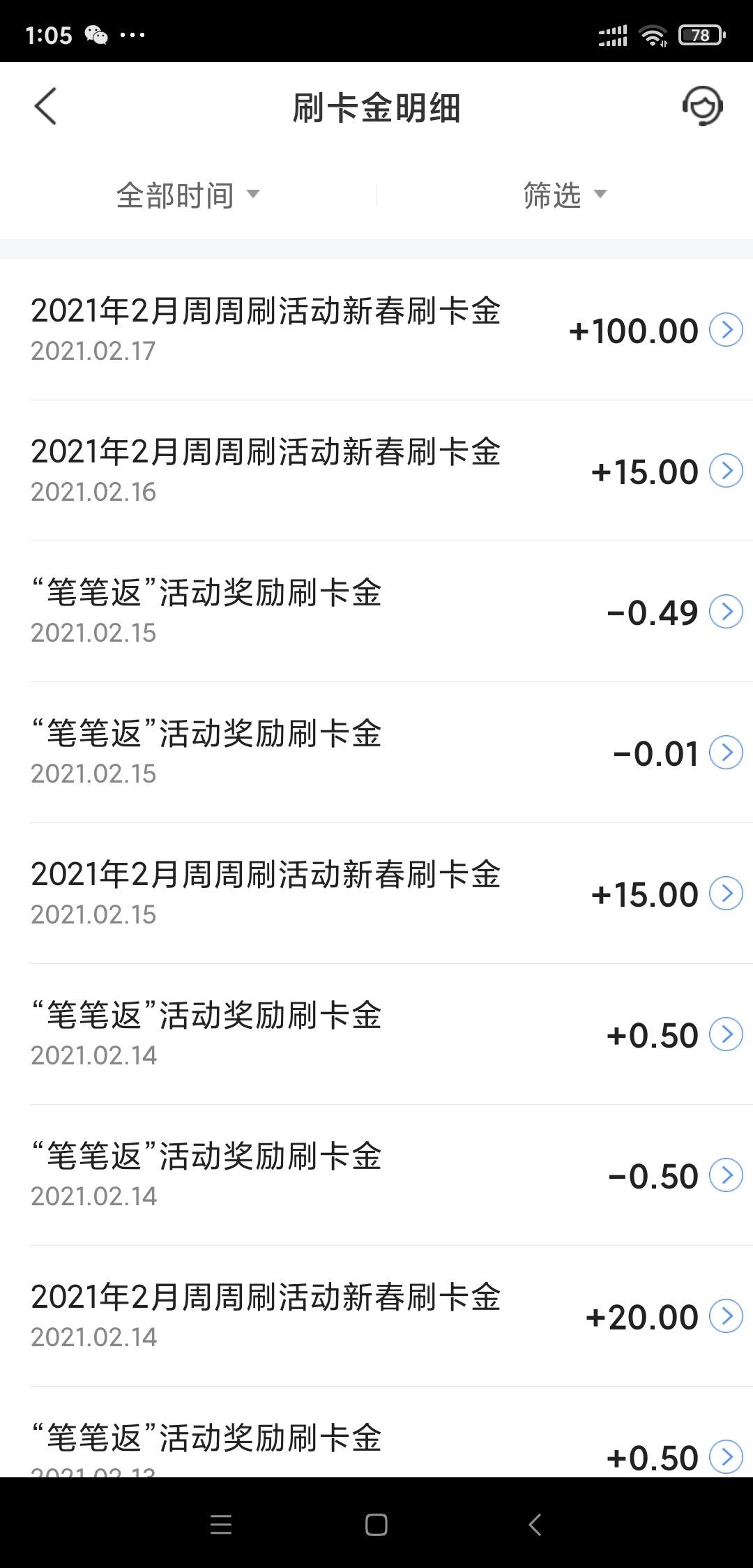View the +20.00 新春刷卡金 record
The width and height of the screenshot is (753, 1568).
tap(376, 1316)
